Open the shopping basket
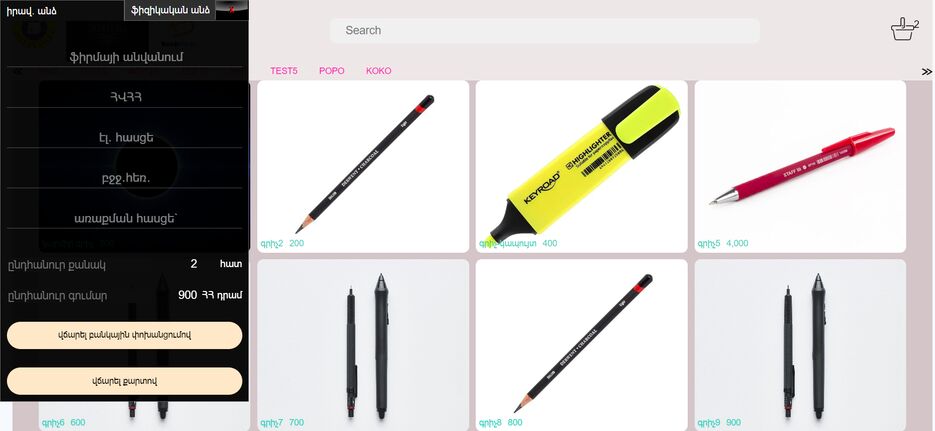935x431 pixels. click(904, 29)
